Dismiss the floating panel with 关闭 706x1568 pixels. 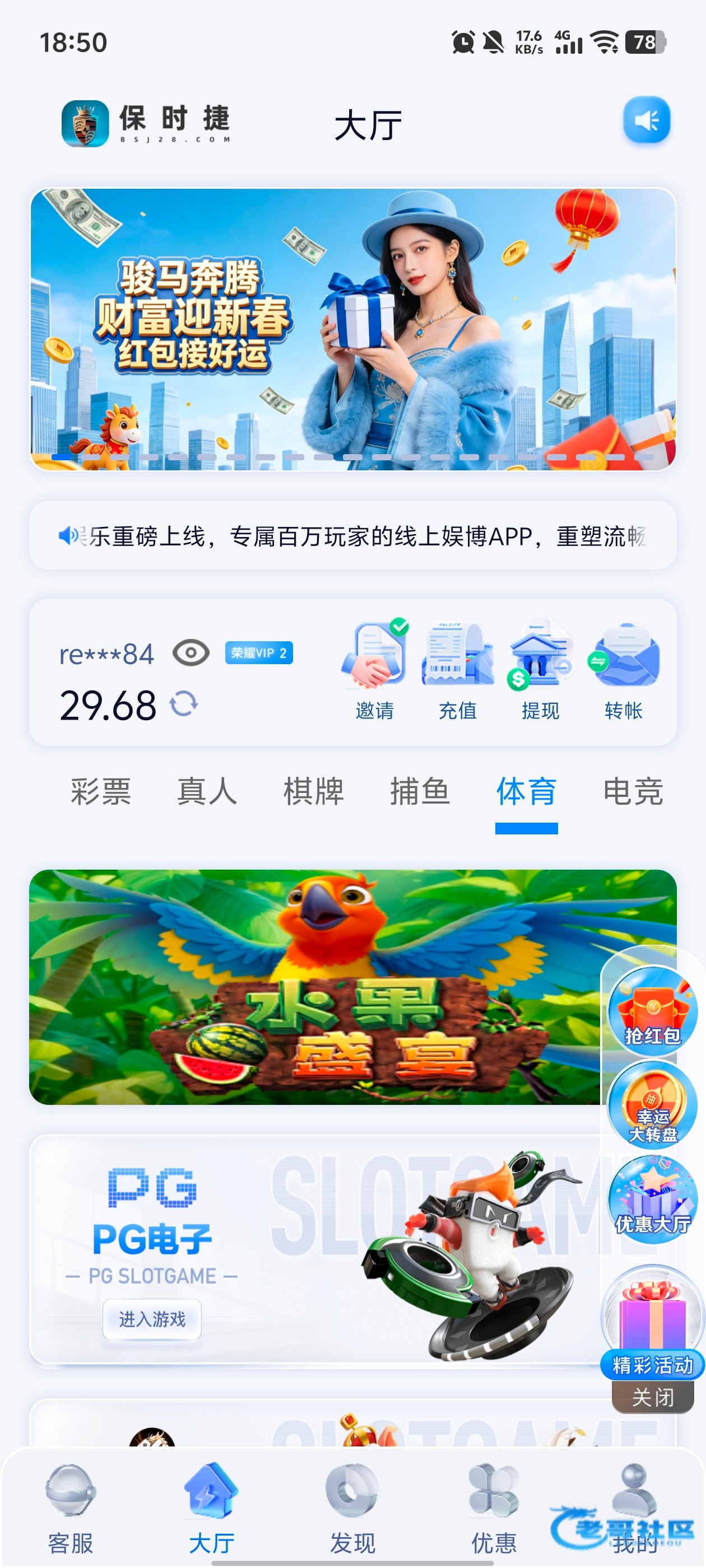click(x=652, y=1397)
